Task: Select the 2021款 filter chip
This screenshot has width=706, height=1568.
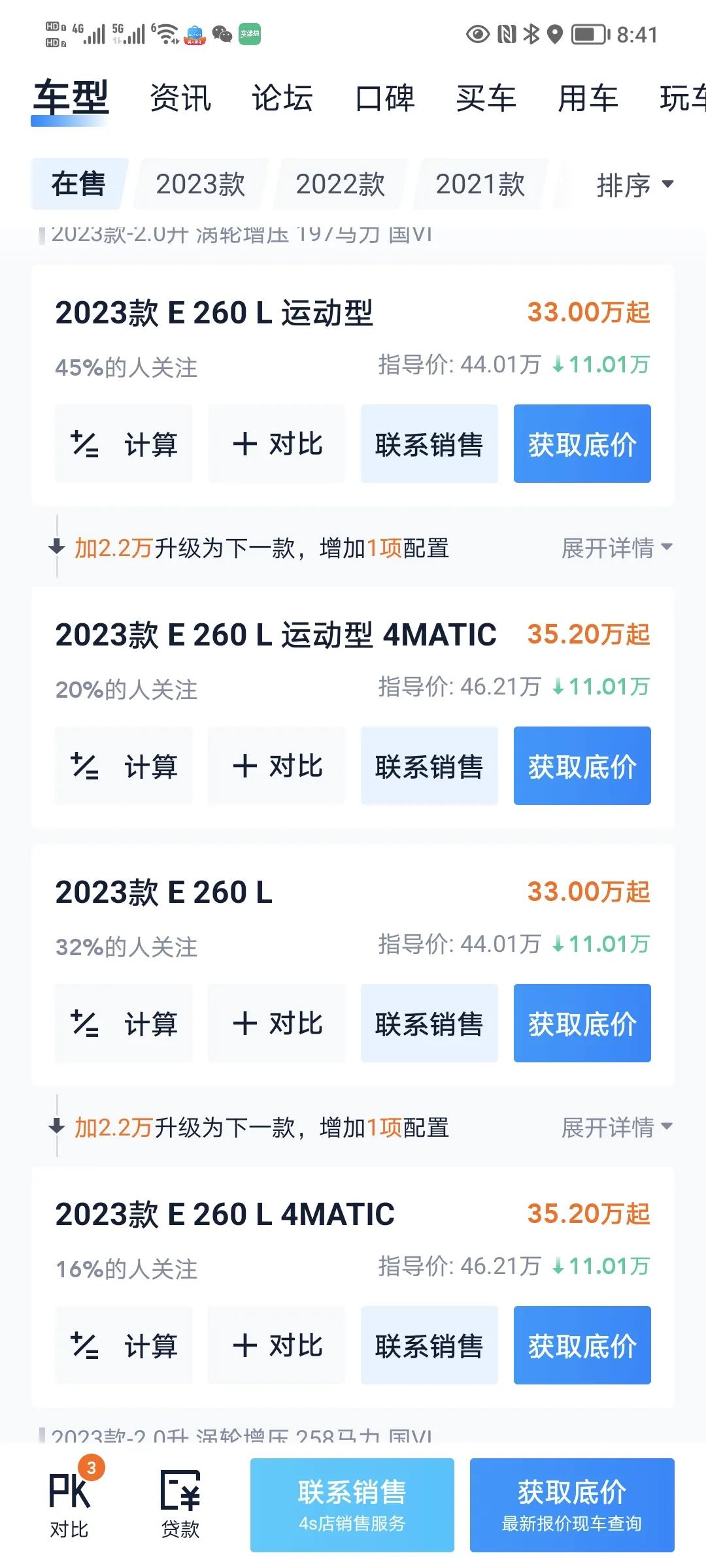Action: click(480, 184)
